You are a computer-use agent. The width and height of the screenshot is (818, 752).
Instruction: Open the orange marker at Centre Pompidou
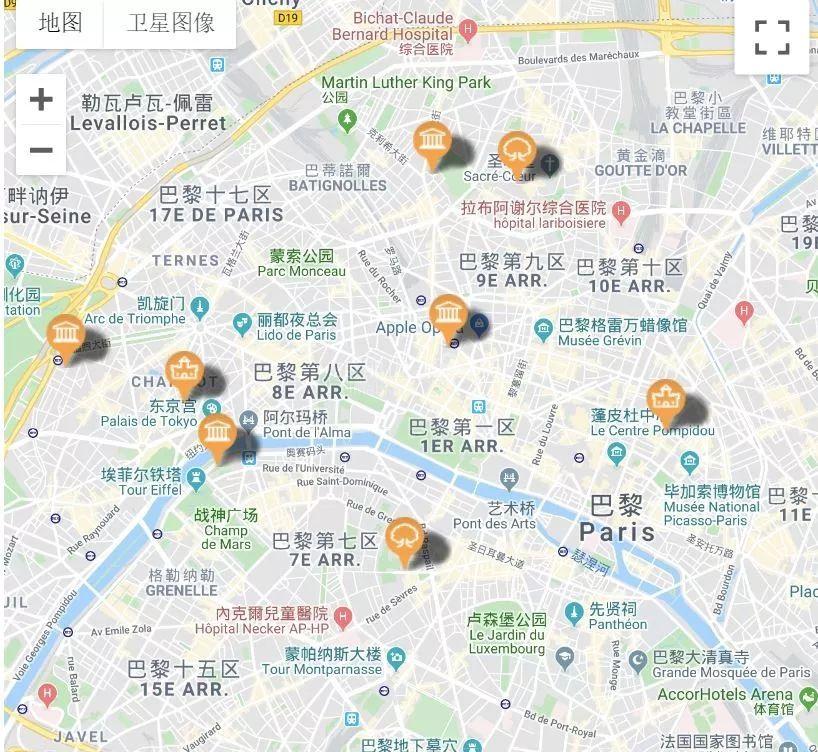[x=665, y=400]
